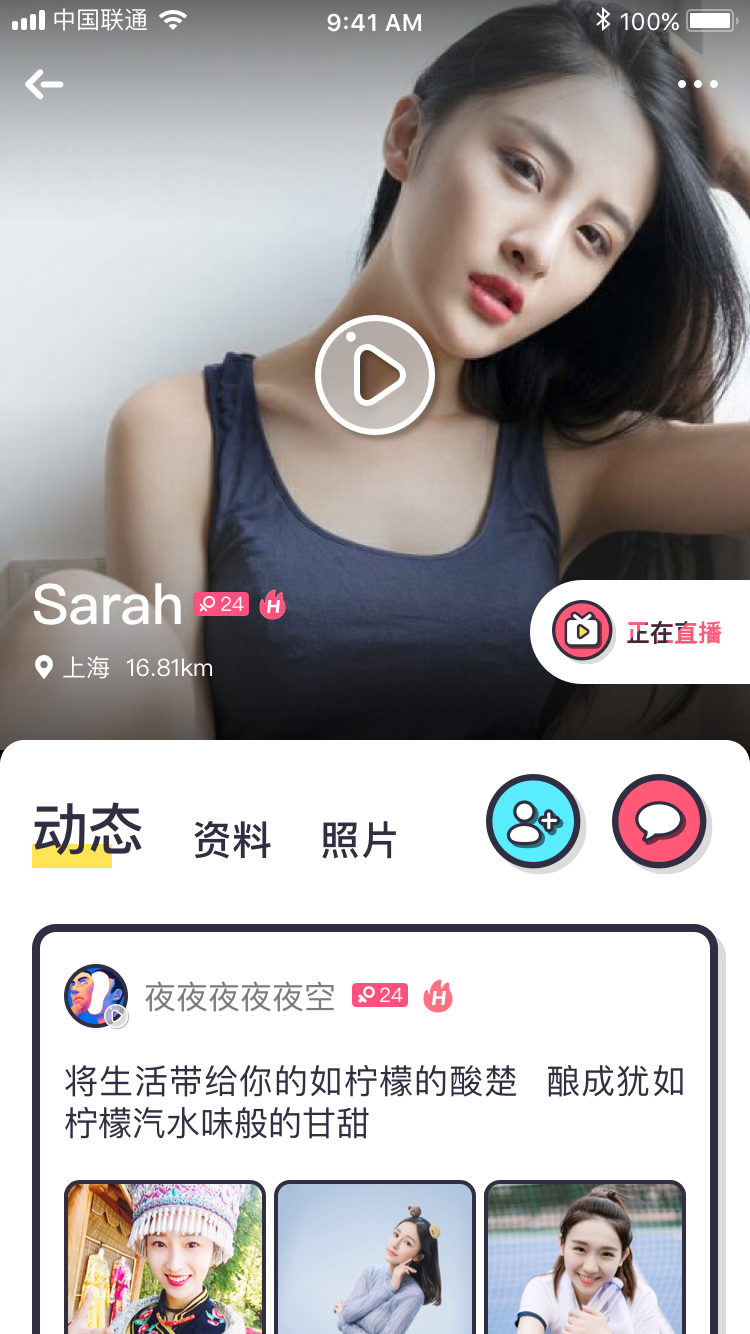Switch to the 动态 tab

point(87,832)
